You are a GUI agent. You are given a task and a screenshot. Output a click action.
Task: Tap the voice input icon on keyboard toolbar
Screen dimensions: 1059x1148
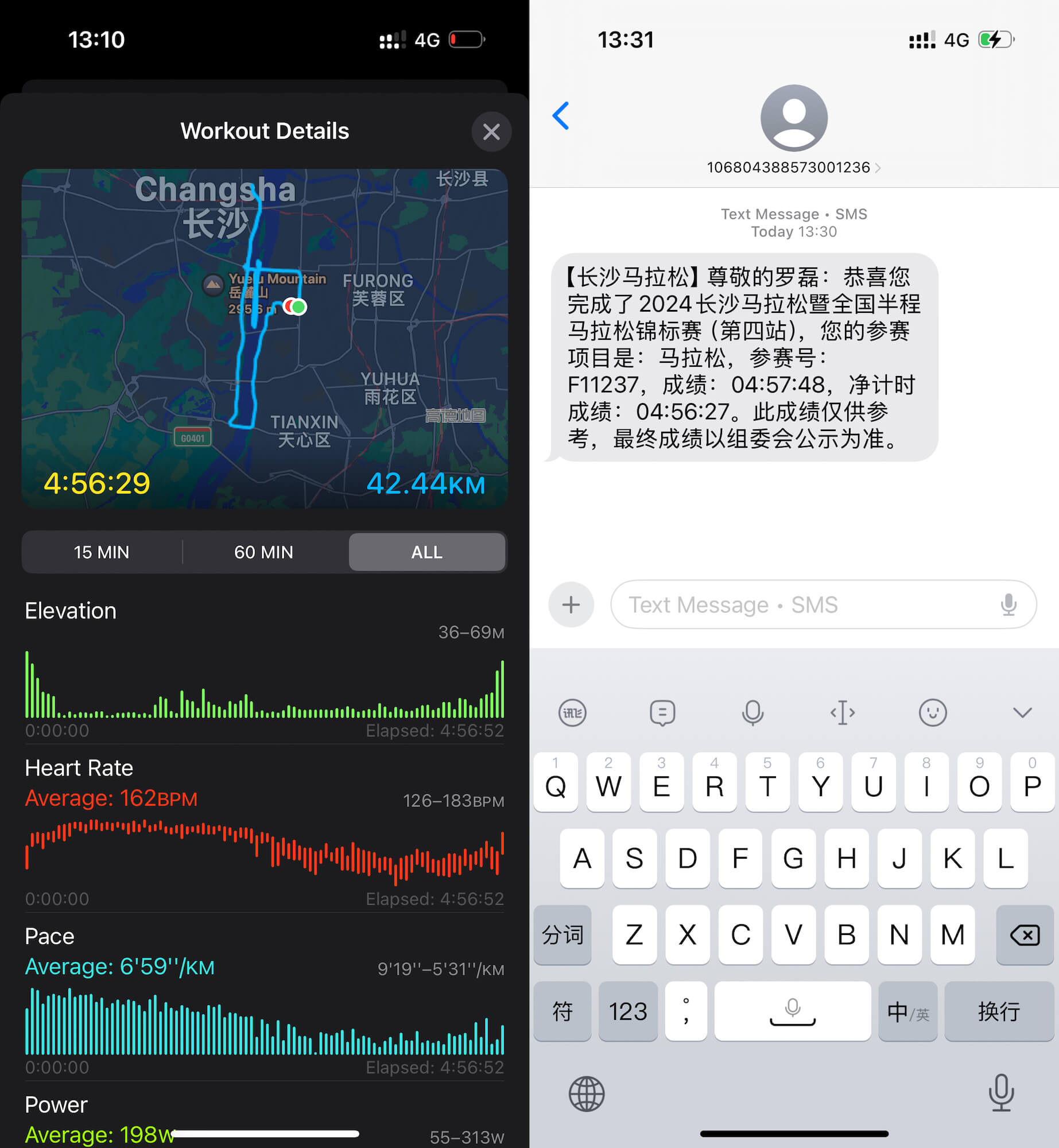coord(752,713)
